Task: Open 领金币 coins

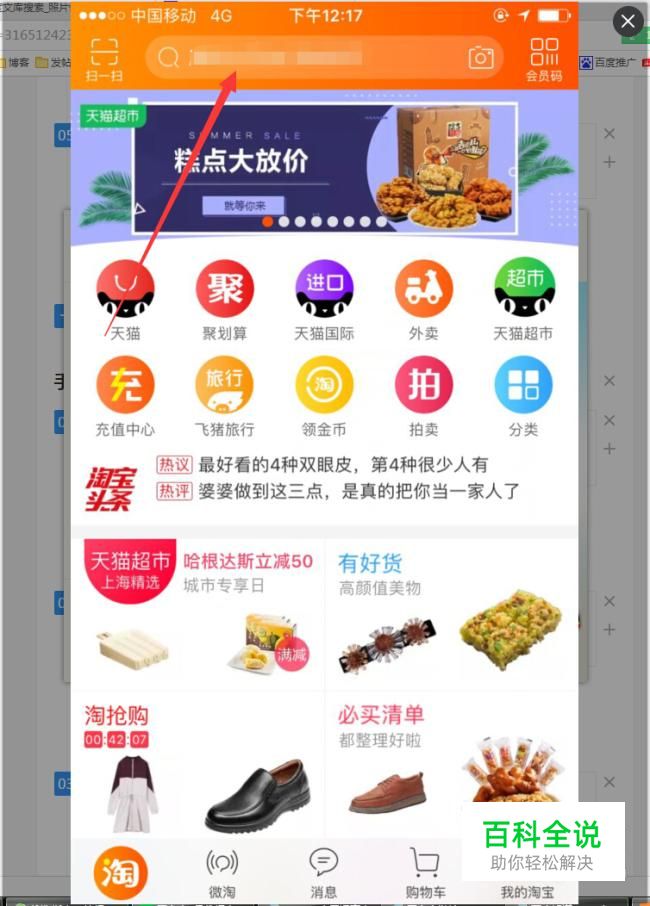Action: click(x=324, y=395)
